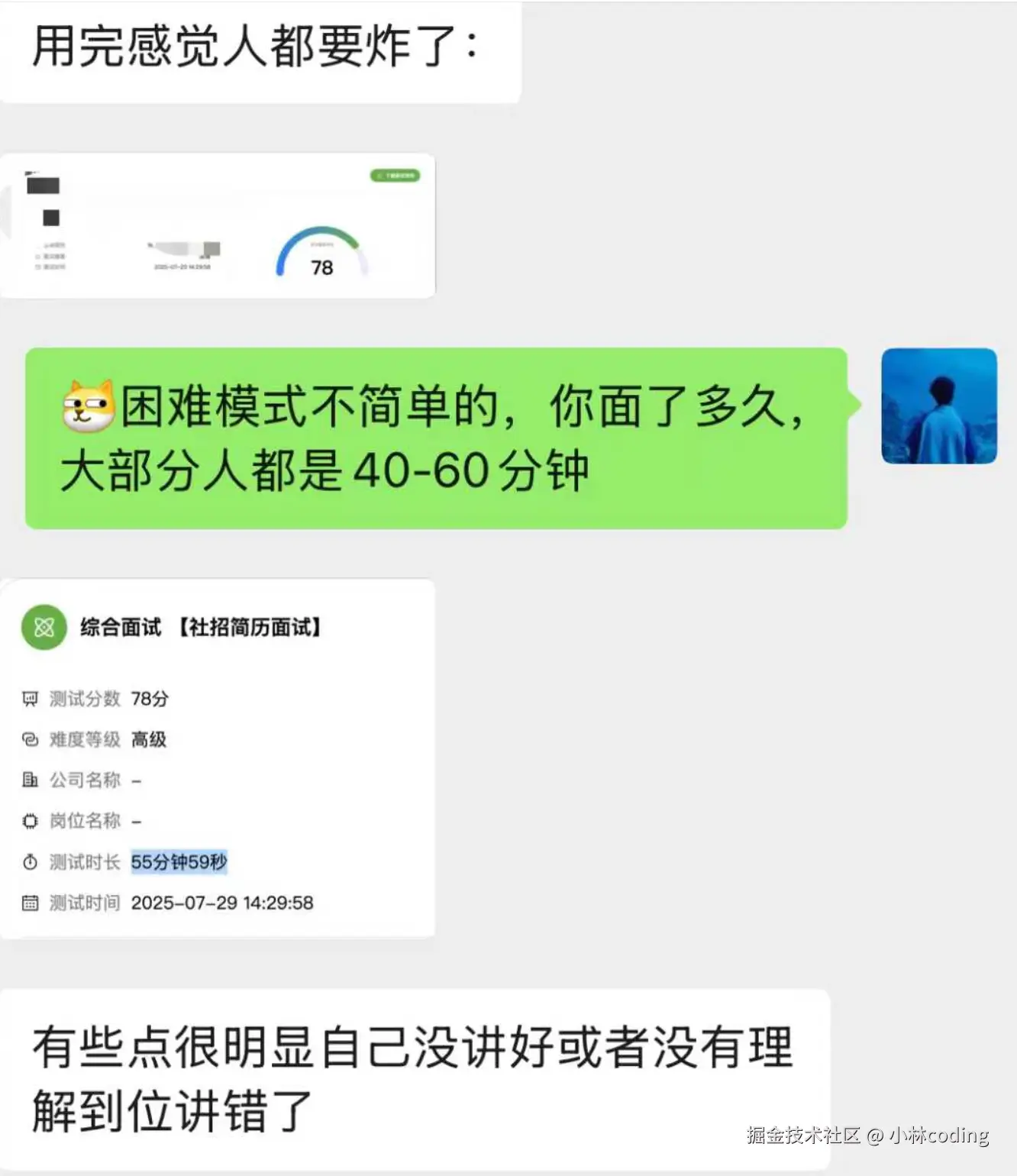Open the image message showing the 78 score gauge
This screenshot has width=1017, height=1176.
click(218, 226)
